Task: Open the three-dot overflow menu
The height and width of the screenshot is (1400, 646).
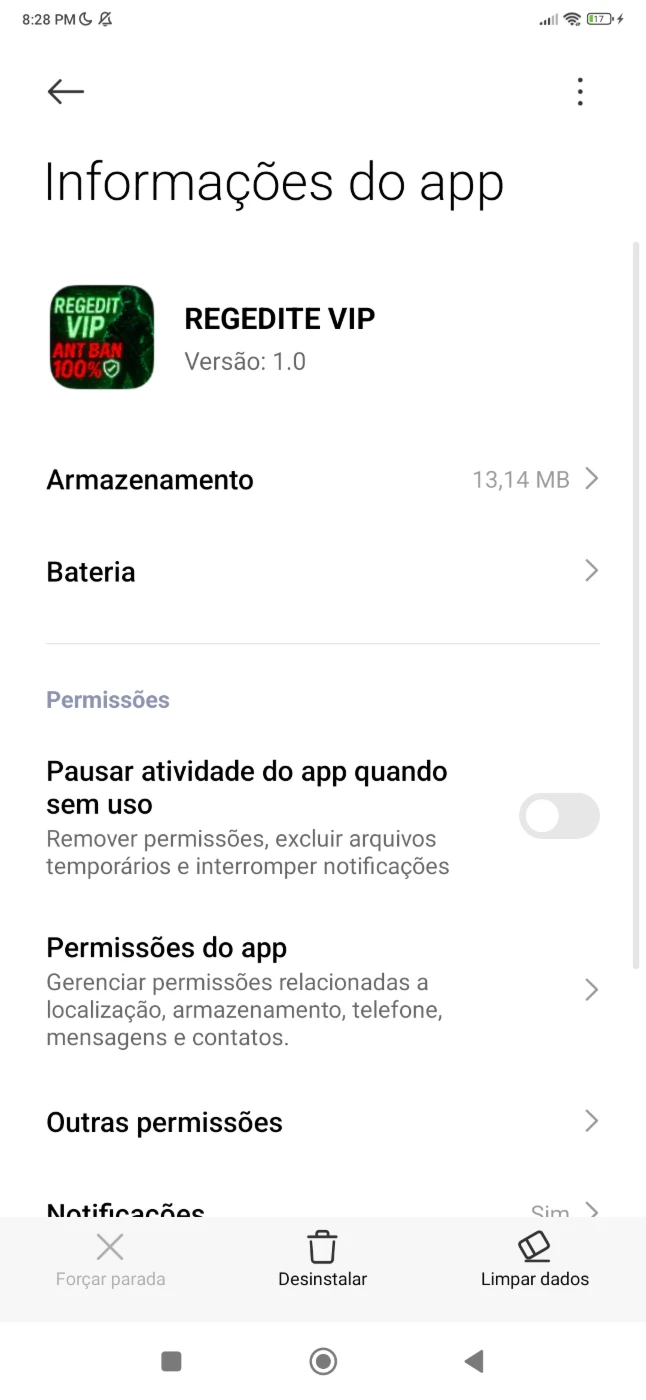Action: tap(580, 92)
